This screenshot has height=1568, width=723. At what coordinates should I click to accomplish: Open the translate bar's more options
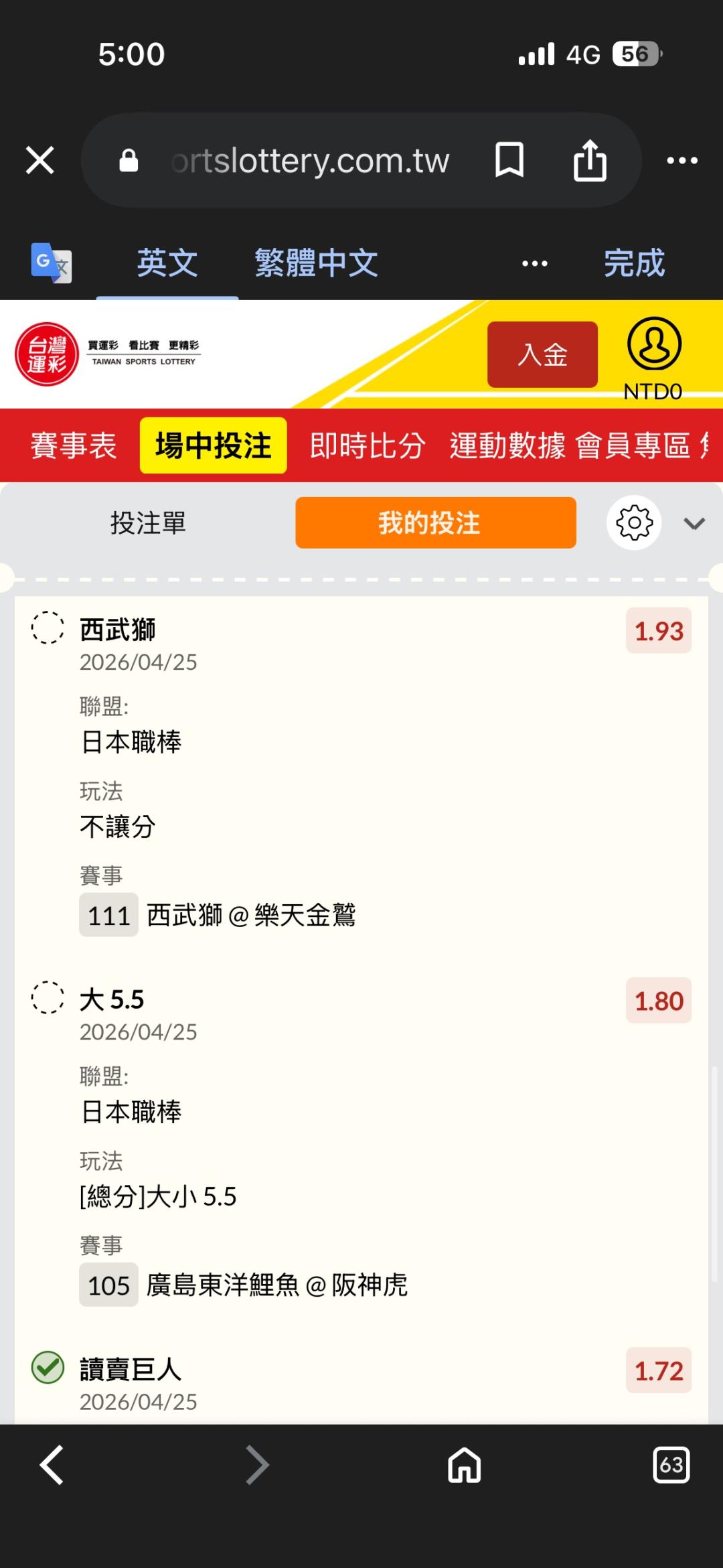coord(535,264)
